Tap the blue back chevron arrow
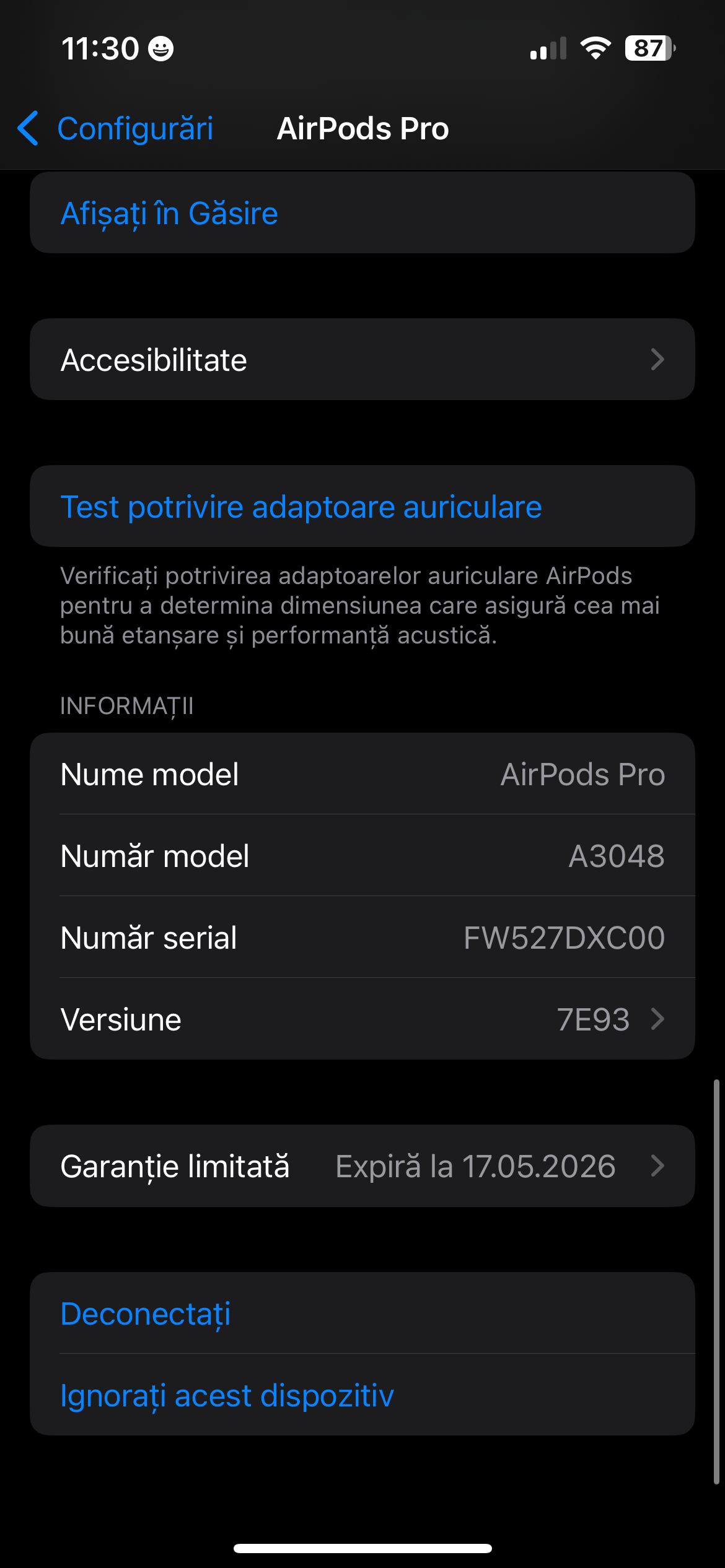 [x=27, y=128]
